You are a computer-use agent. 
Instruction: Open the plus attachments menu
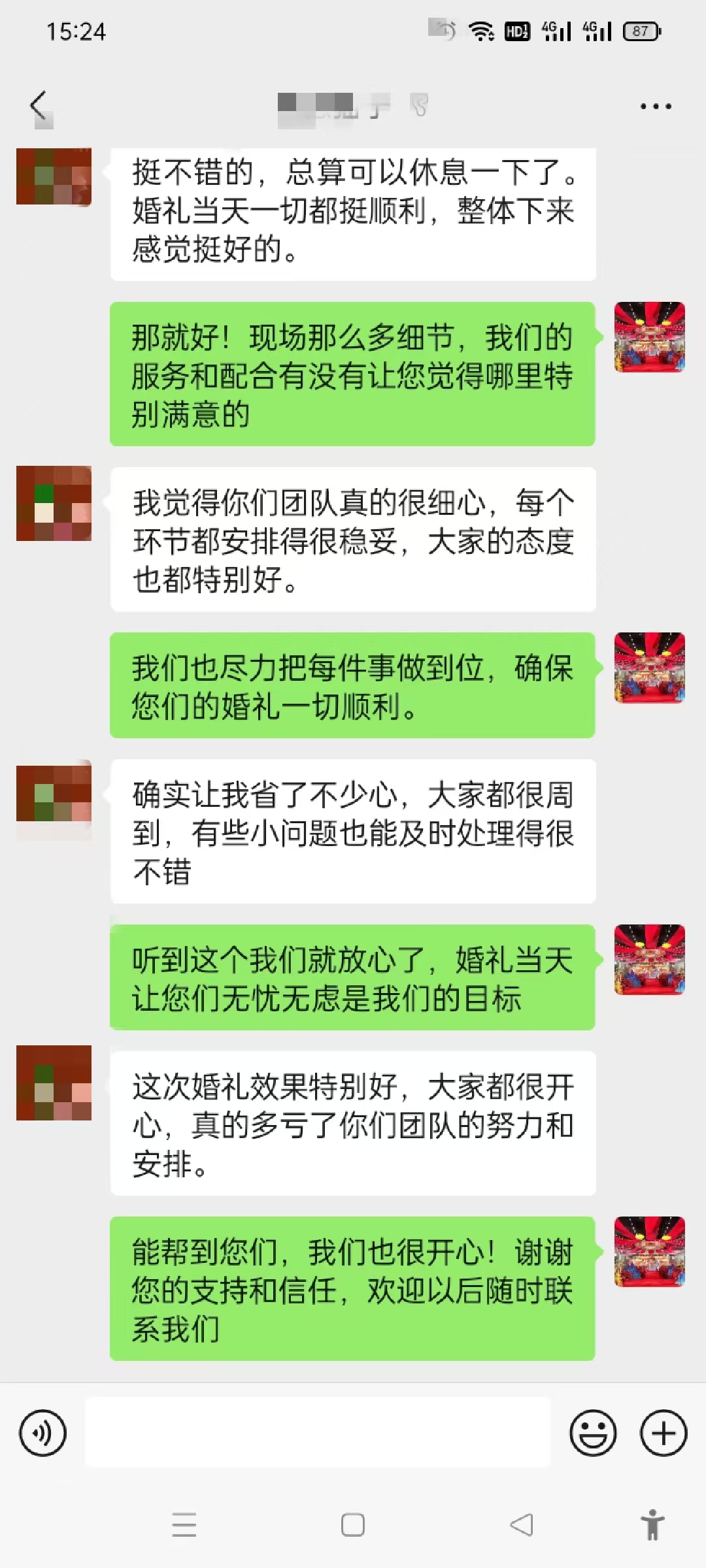(x=664, y=1433)
